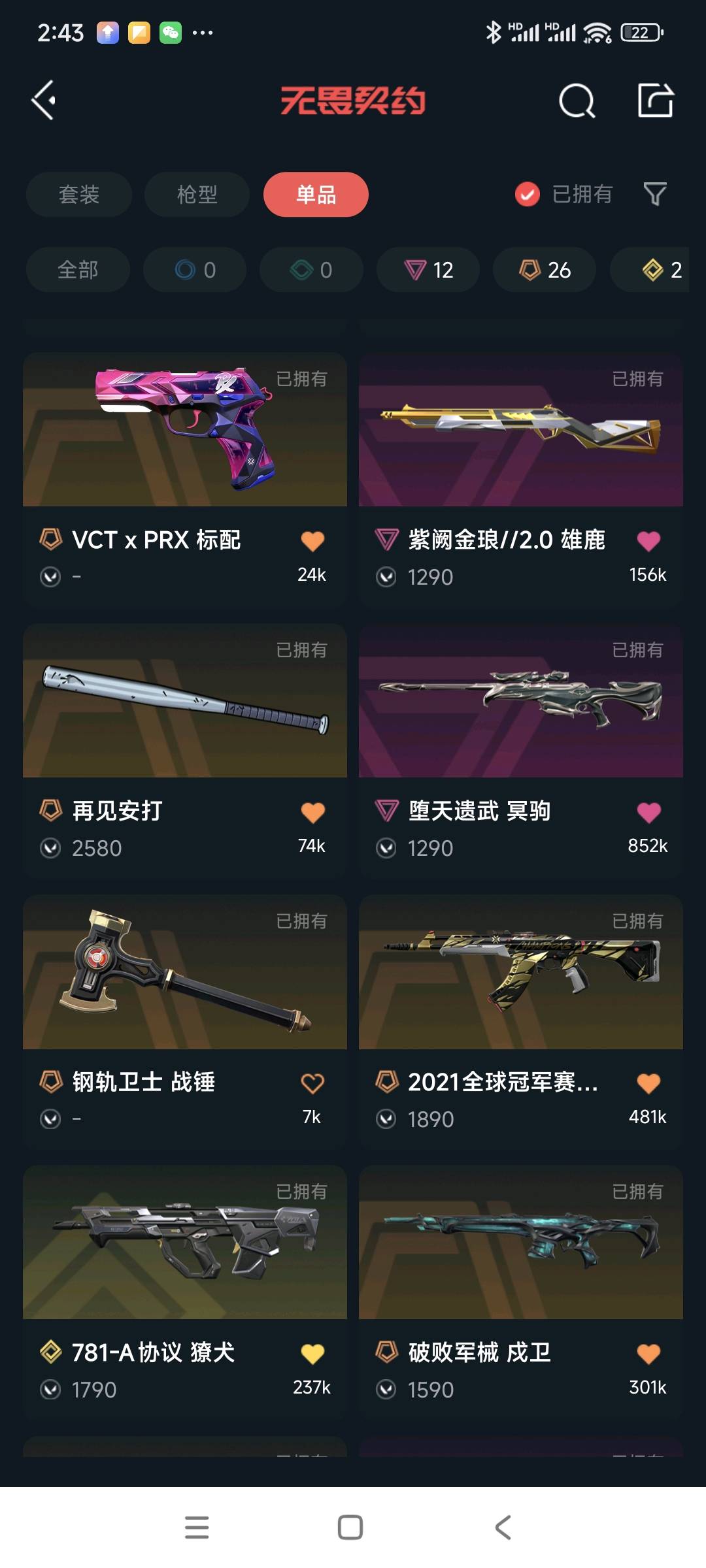Tap the share icon in the top bar

coord(655,101)
